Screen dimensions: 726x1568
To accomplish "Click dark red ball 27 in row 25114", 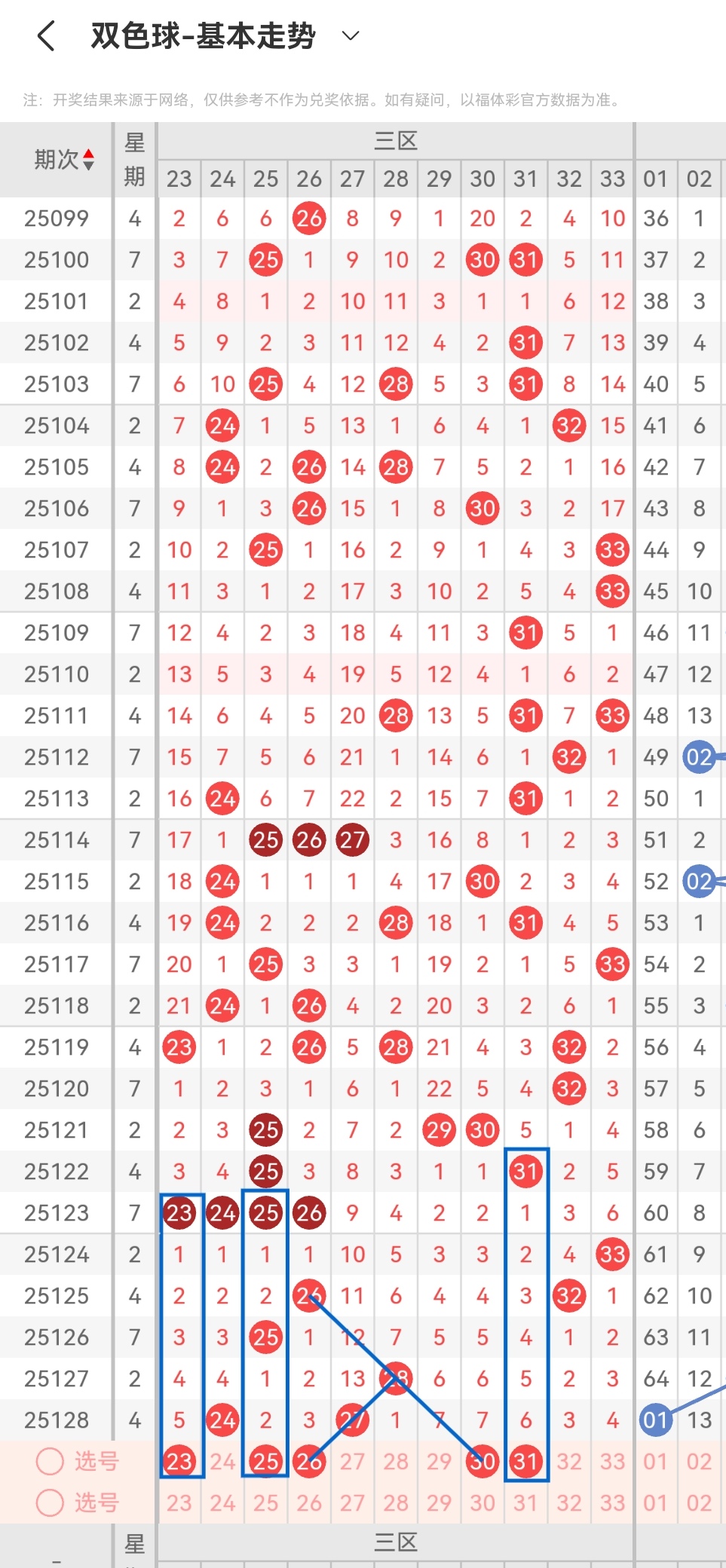I will pos(352,839).
